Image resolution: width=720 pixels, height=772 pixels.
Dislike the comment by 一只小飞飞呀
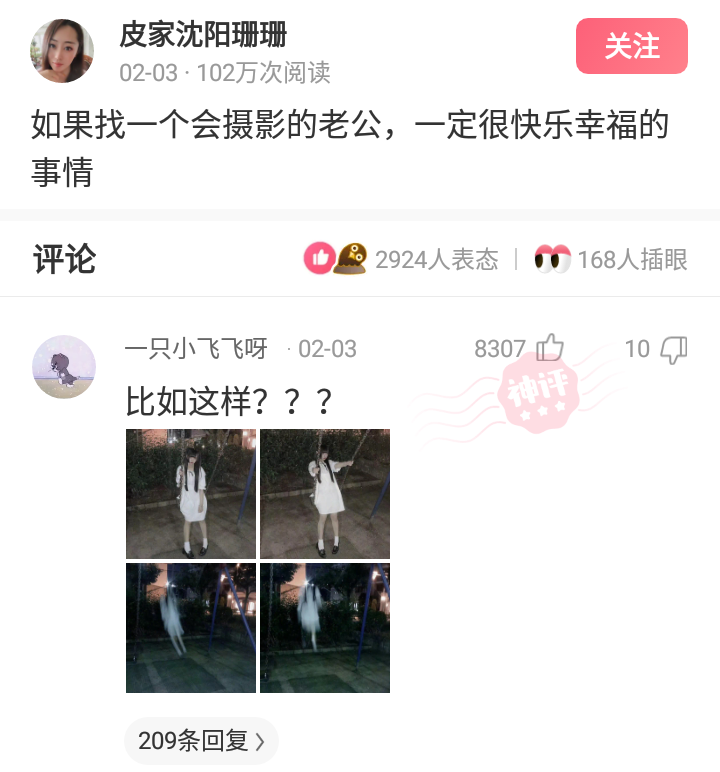click(x=674, y=349)
